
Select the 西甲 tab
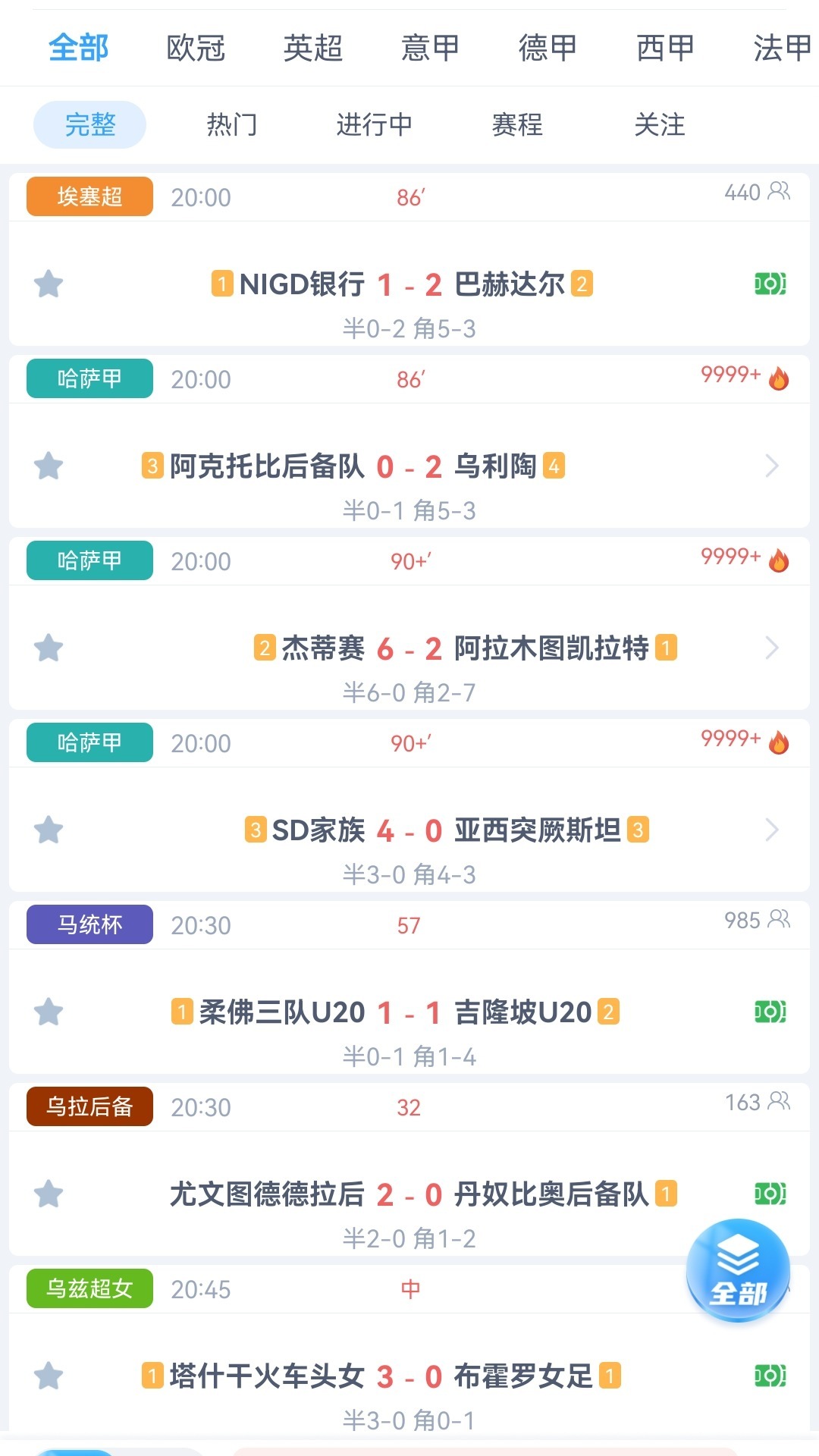[665, 48]
